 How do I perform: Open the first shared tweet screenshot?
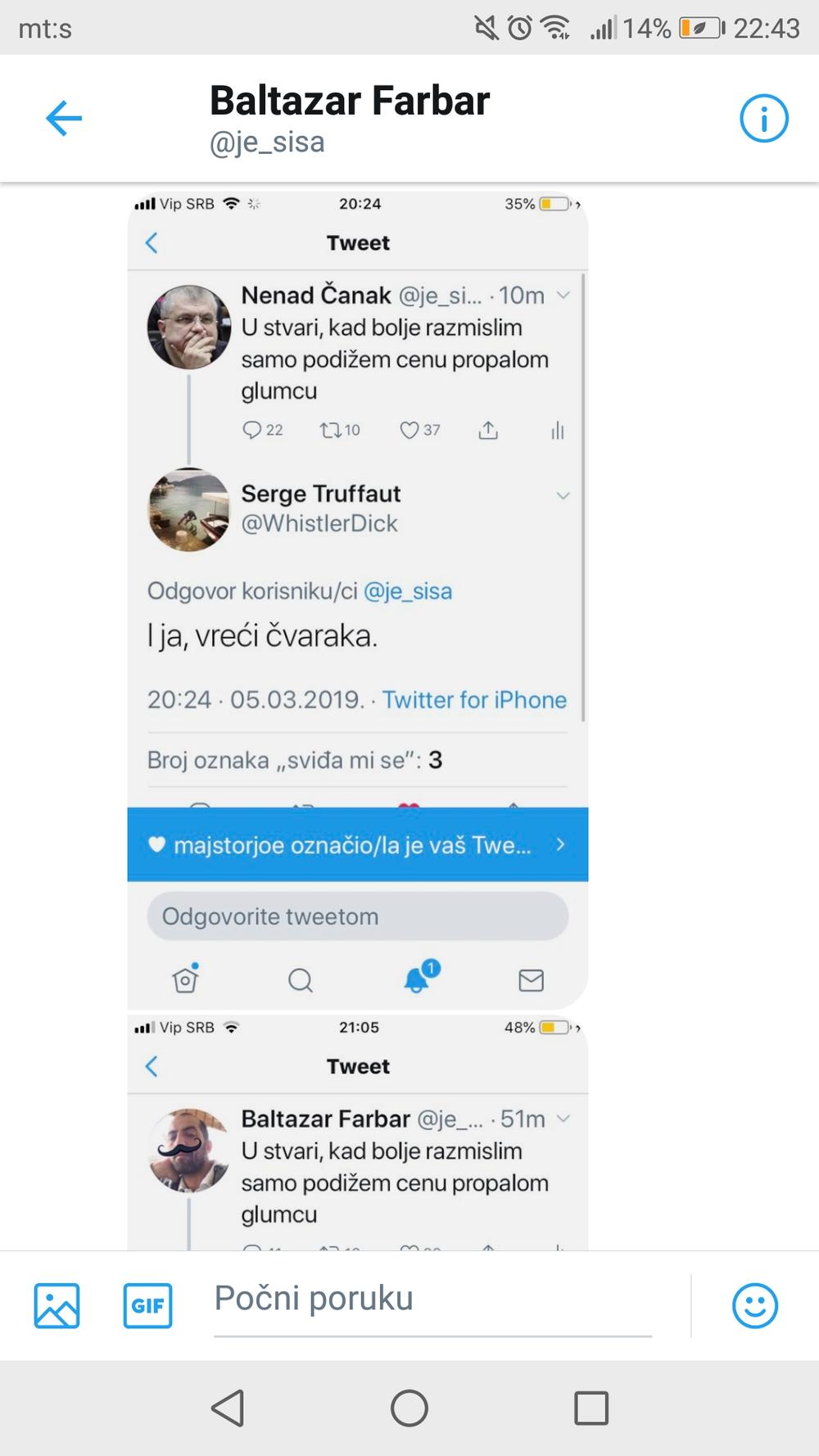pos(358,598)
